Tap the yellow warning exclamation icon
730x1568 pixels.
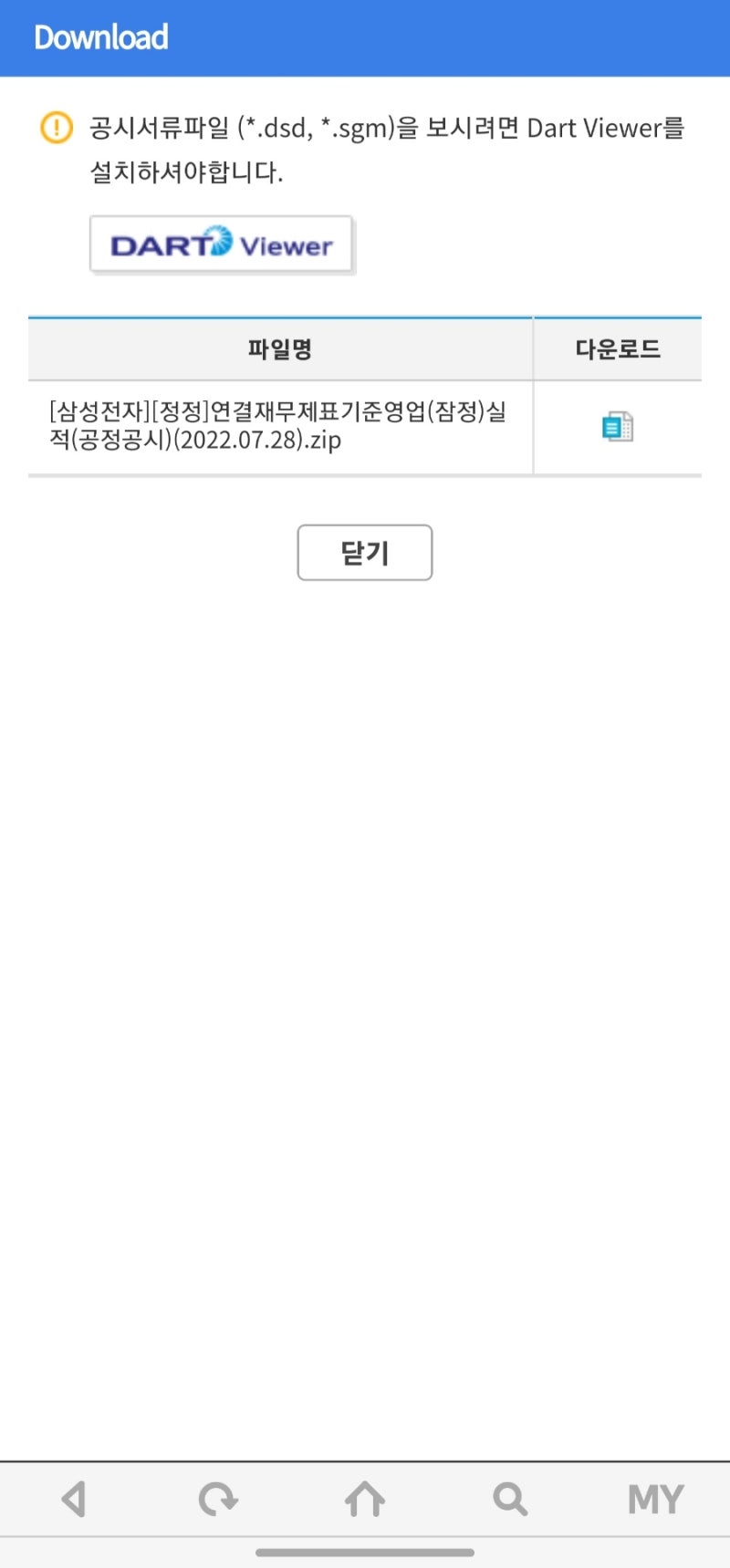pyautogui.click(x=55, y=128)
